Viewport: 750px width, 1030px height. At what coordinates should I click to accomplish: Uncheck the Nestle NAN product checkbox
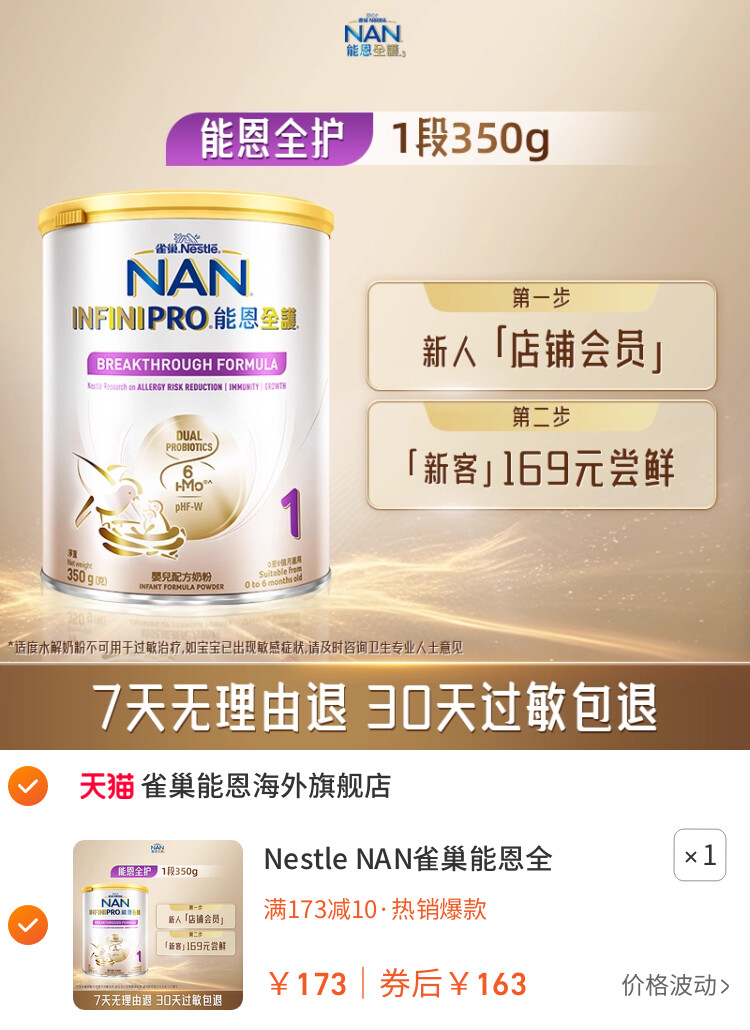[x=27, y=925]
